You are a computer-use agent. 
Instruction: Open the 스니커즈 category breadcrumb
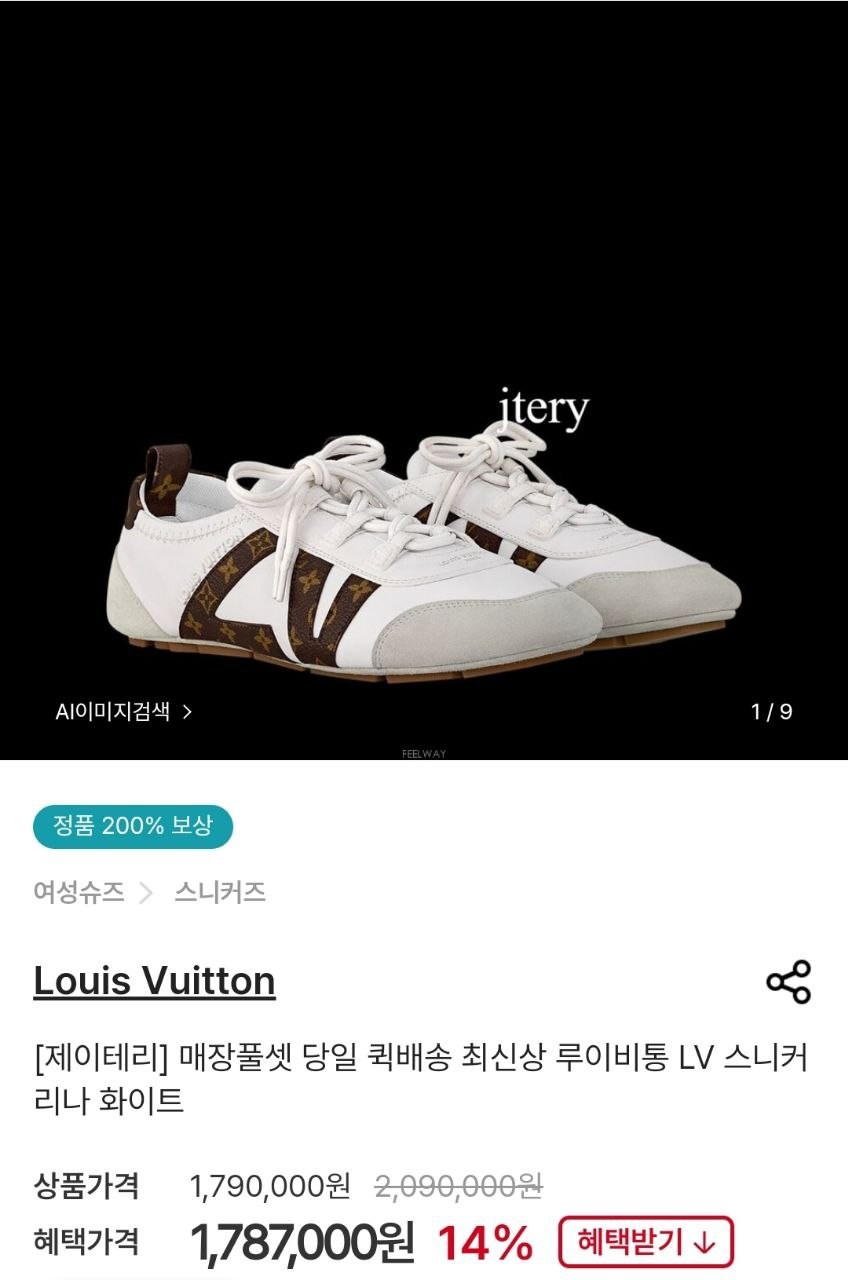point(220,892)
